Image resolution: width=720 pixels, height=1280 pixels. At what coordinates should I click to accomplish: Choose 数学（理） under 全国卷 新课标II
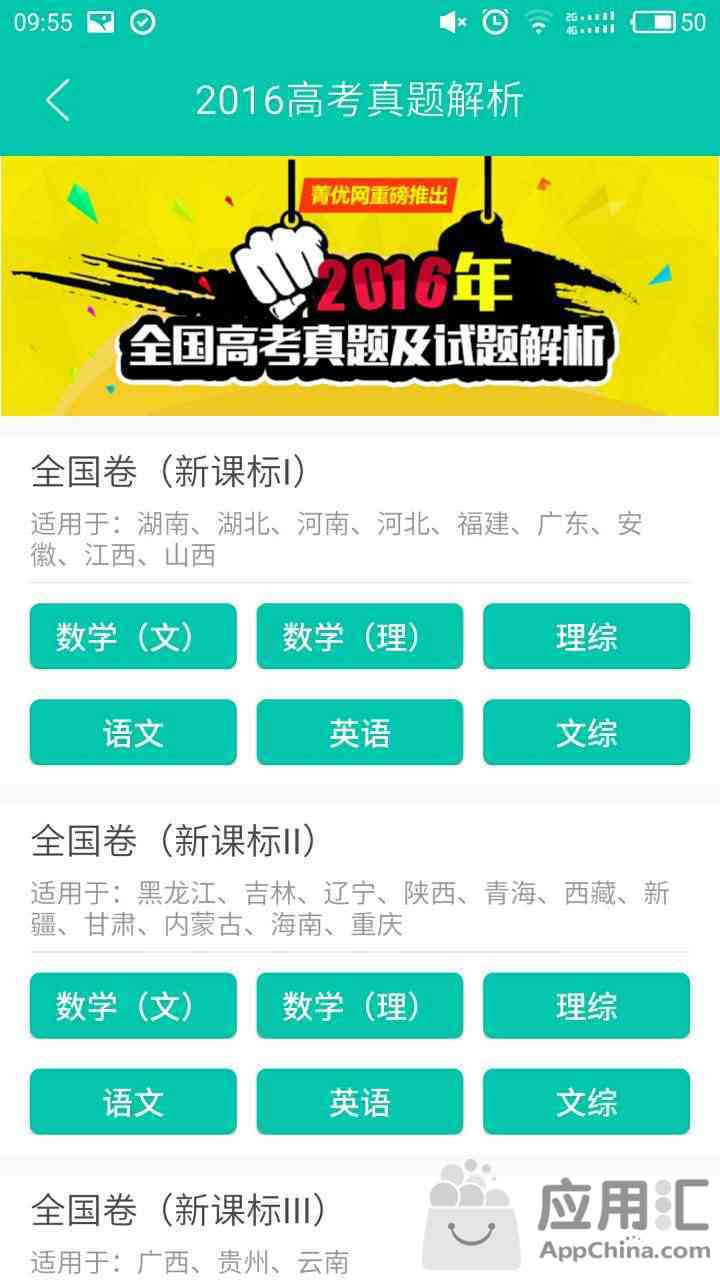click(360, 1005)
